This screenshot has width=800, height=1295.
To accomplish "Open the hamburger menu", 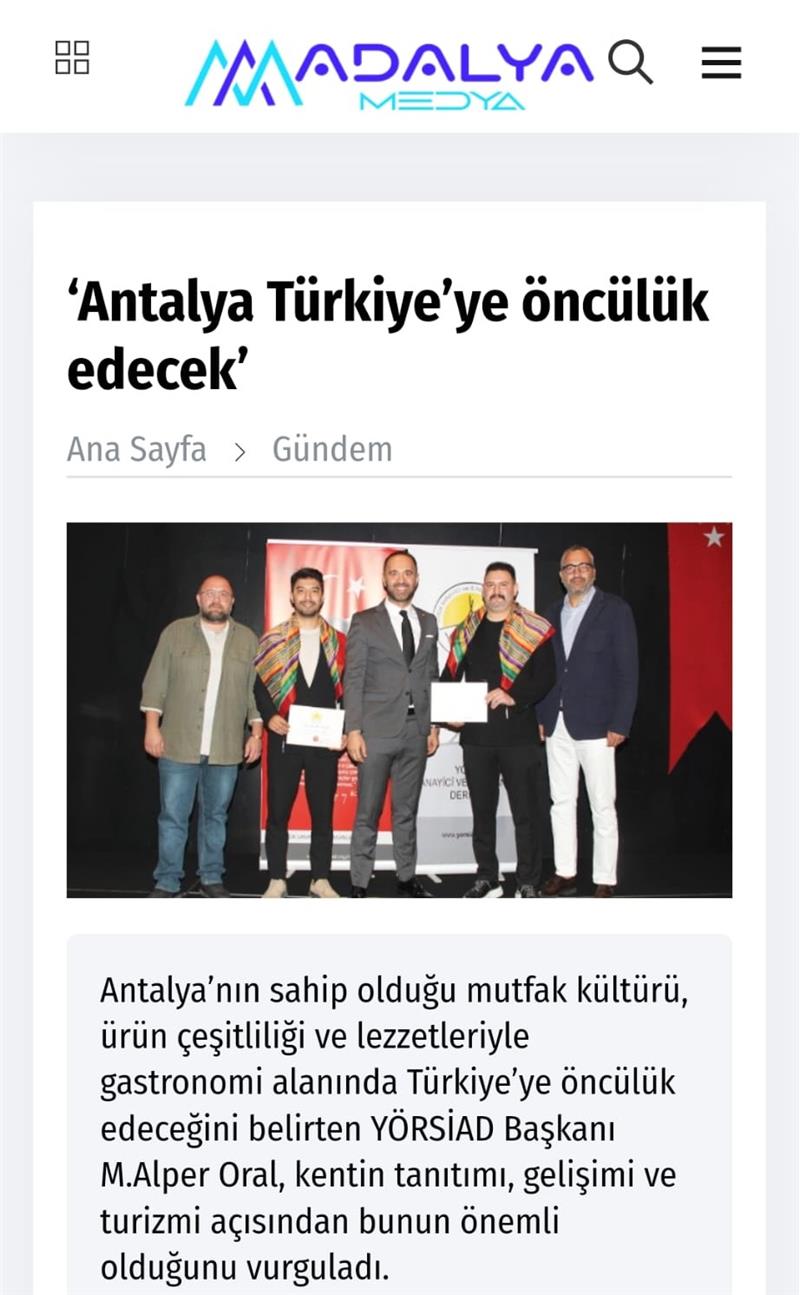I will coord(721,63).
